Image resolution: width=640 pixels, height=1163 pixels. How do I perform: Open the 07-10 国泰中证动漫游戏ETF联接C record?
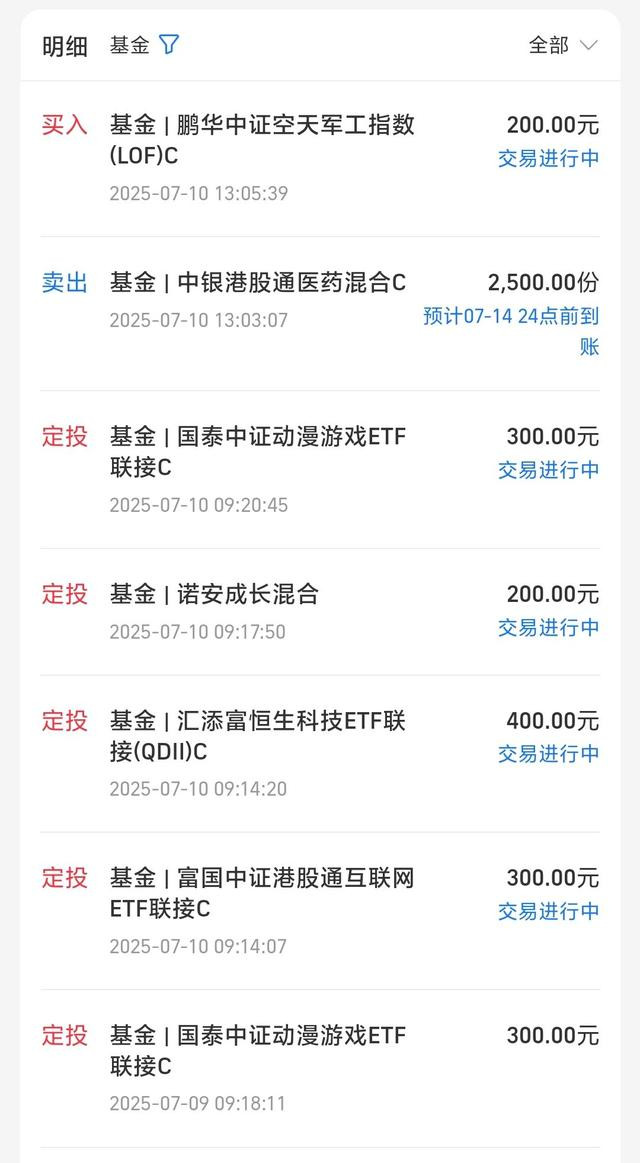(x=320, y=470)
